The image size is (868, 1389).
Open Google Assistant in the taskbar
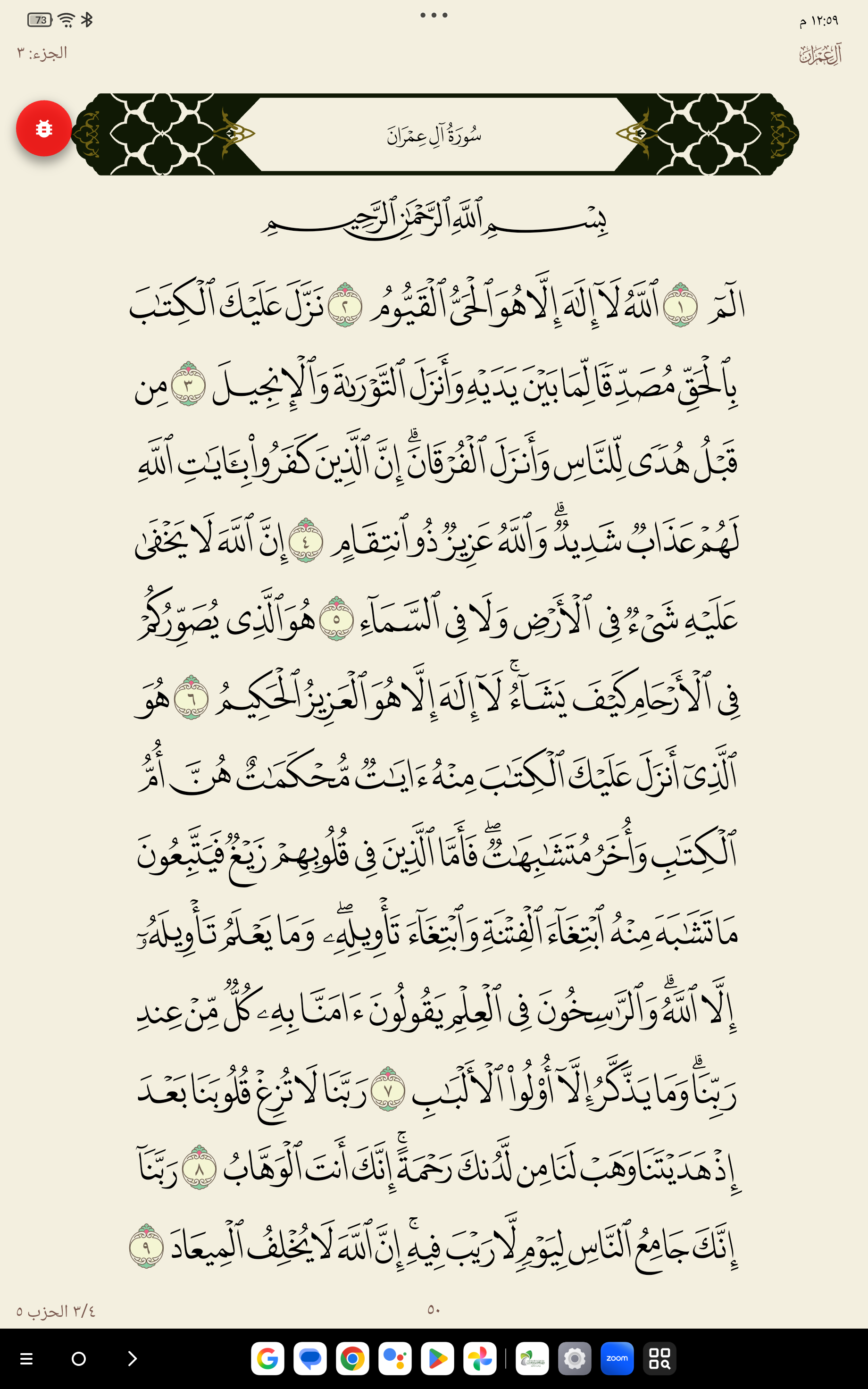395,1358
